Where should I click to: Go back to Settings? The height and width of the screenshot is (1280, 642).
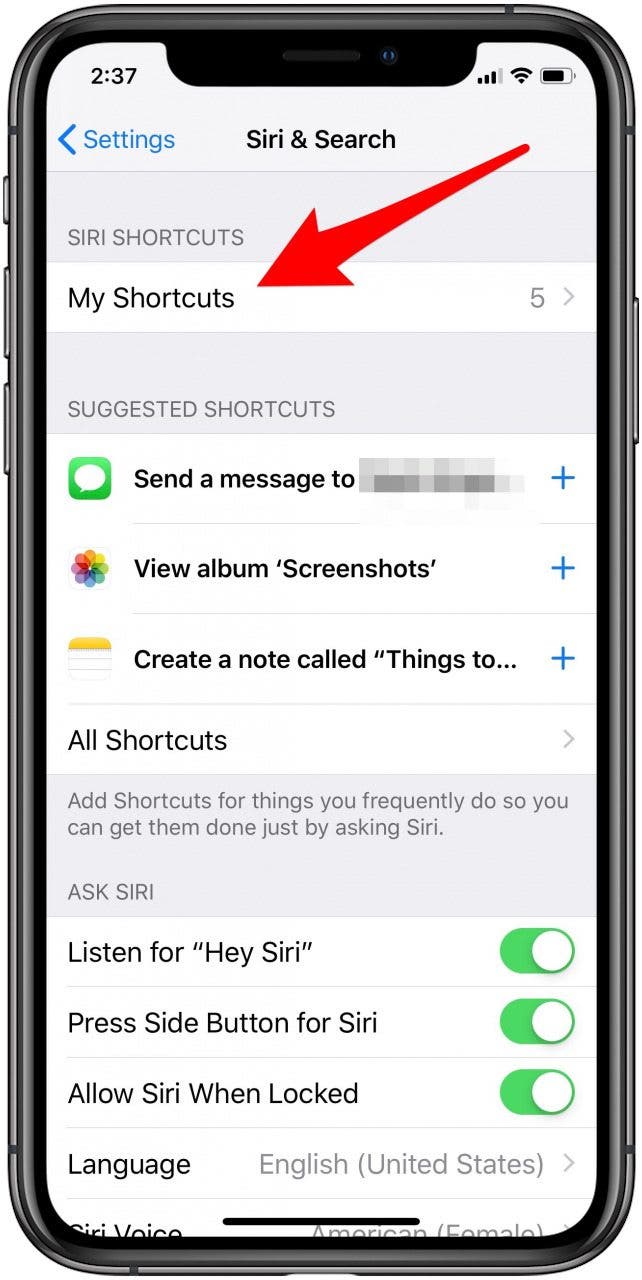(x=116, y=140)
